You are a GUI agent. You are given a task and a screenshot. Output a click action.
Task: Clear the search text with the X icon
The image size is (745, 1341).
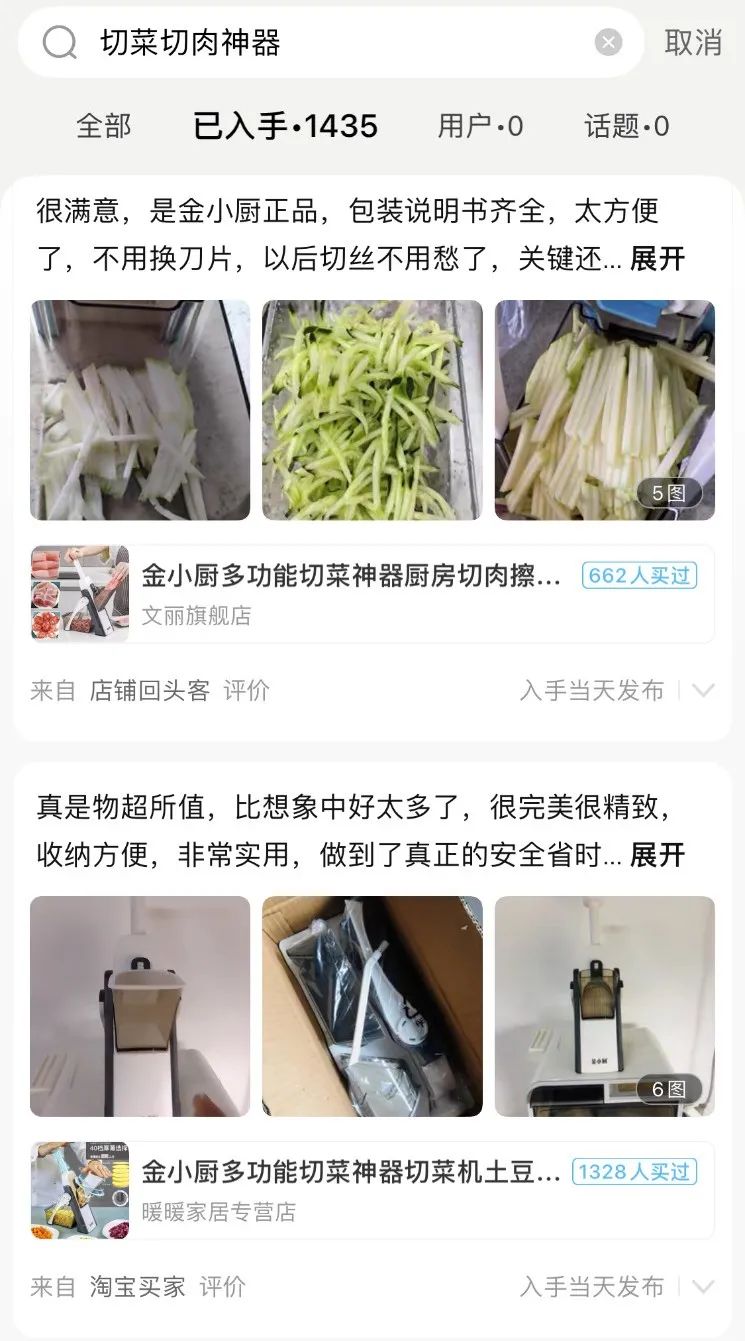(608, 42)
